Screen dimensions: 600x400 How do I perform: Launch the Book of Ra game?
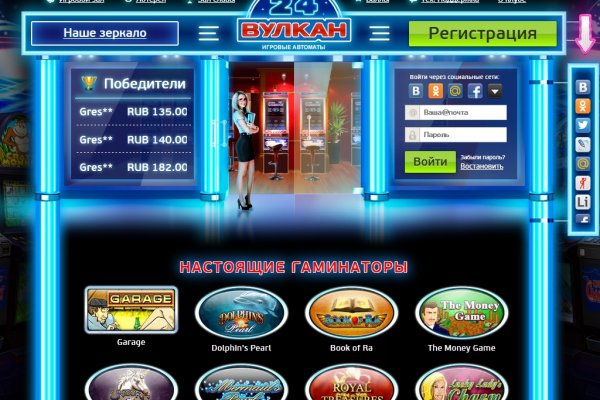pyautogui.click(x=351, y=314)
